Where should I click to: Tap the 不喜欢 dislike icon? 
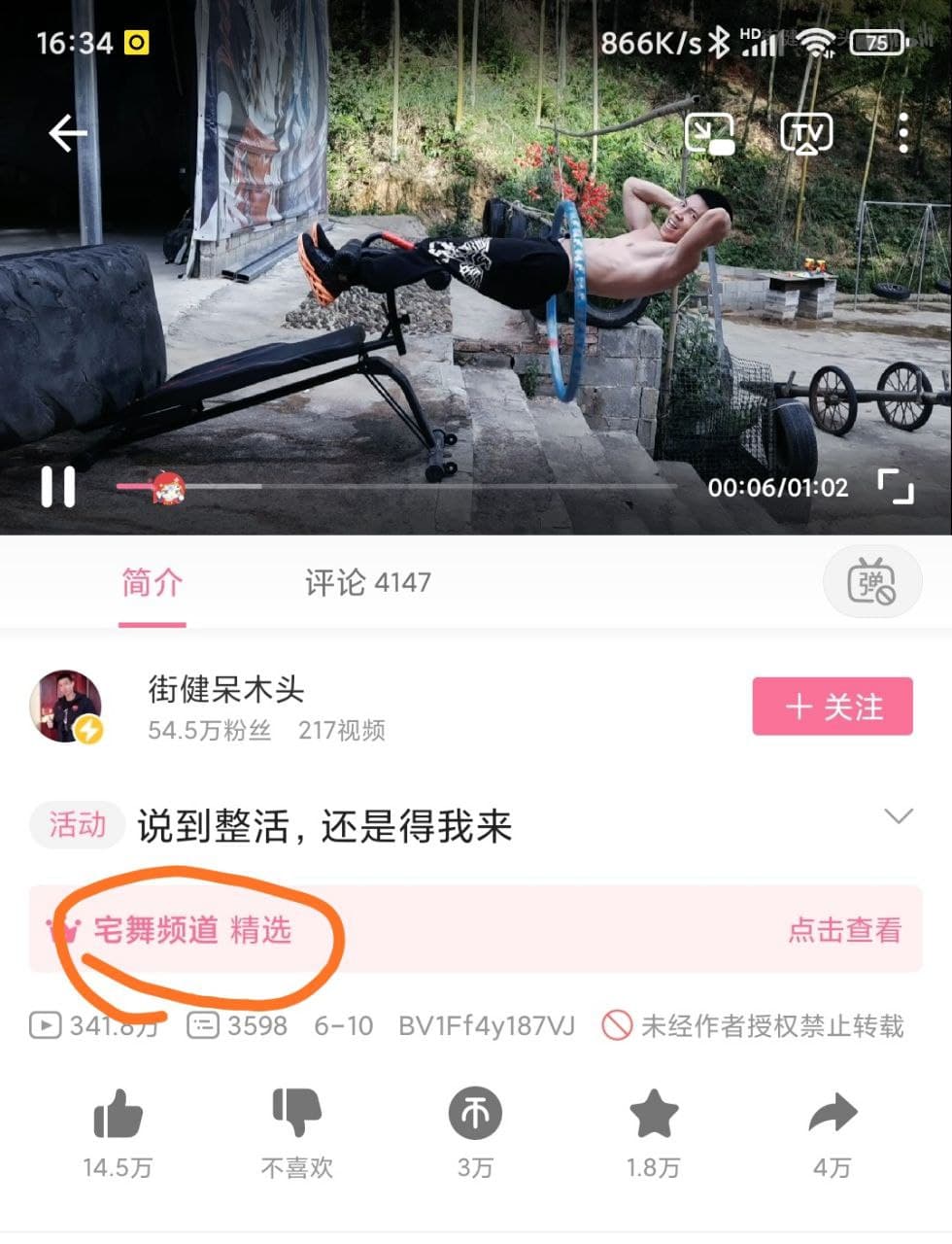coord(296,1115)
